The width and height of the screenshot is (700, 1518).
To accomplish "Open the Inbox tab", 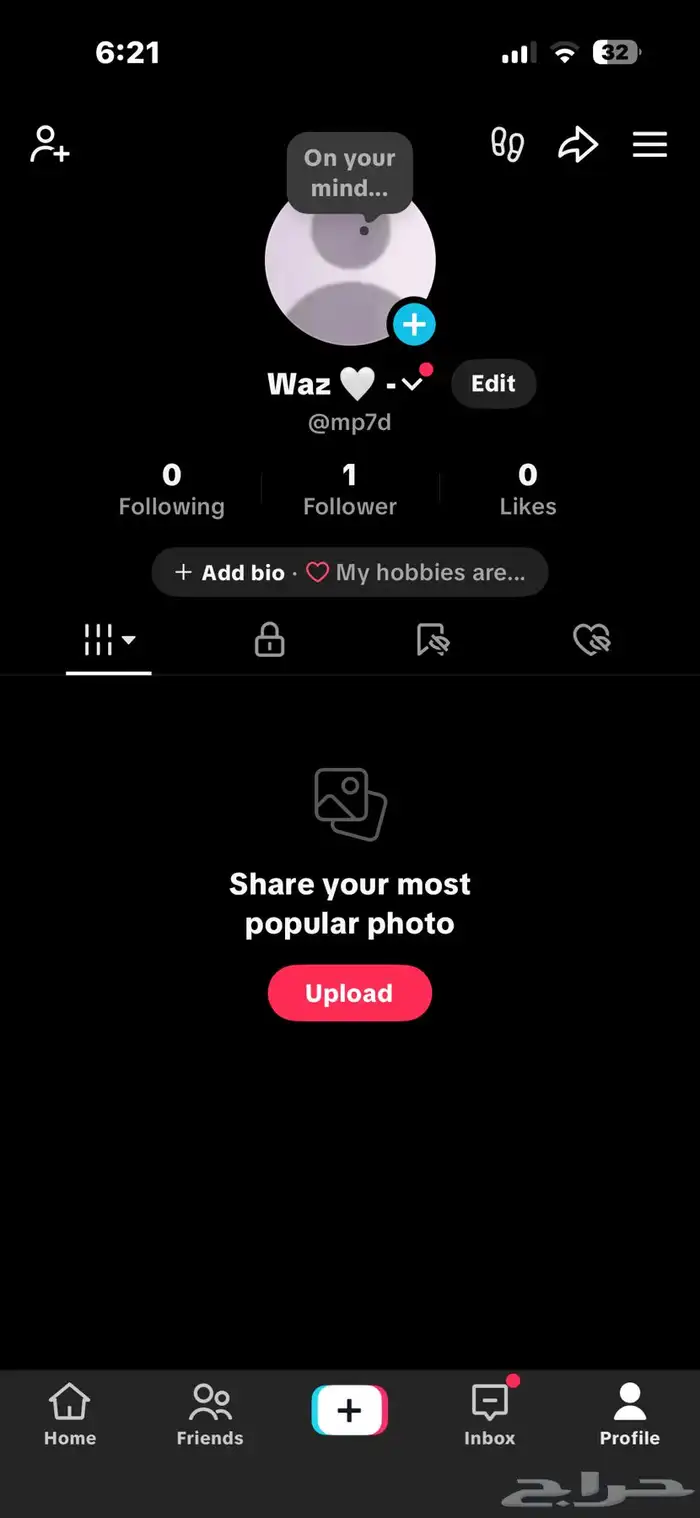I will click(490, 1414).
